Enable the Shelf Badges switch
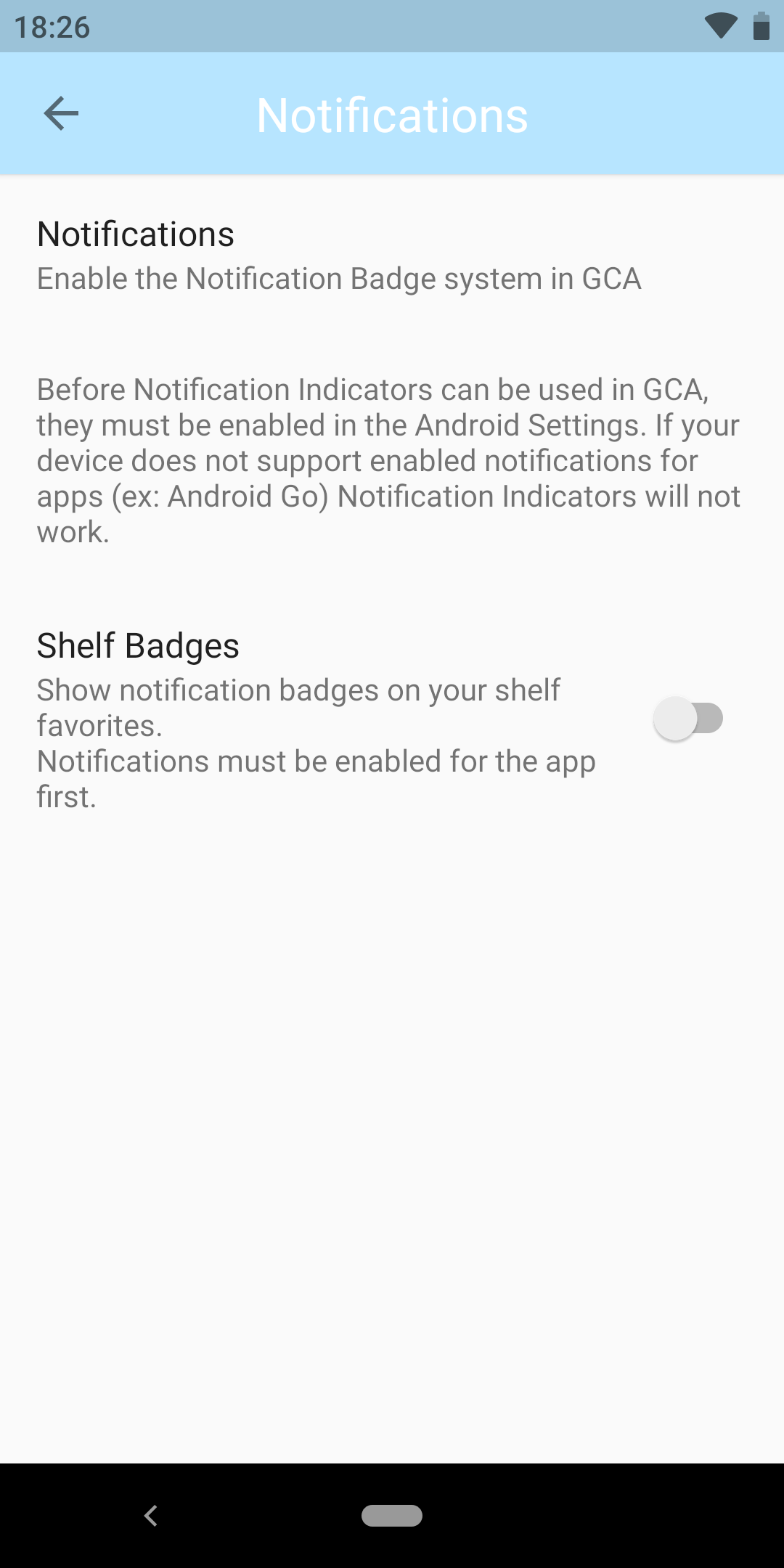Viewport: 784px width, 1568px height. [687, 719]
